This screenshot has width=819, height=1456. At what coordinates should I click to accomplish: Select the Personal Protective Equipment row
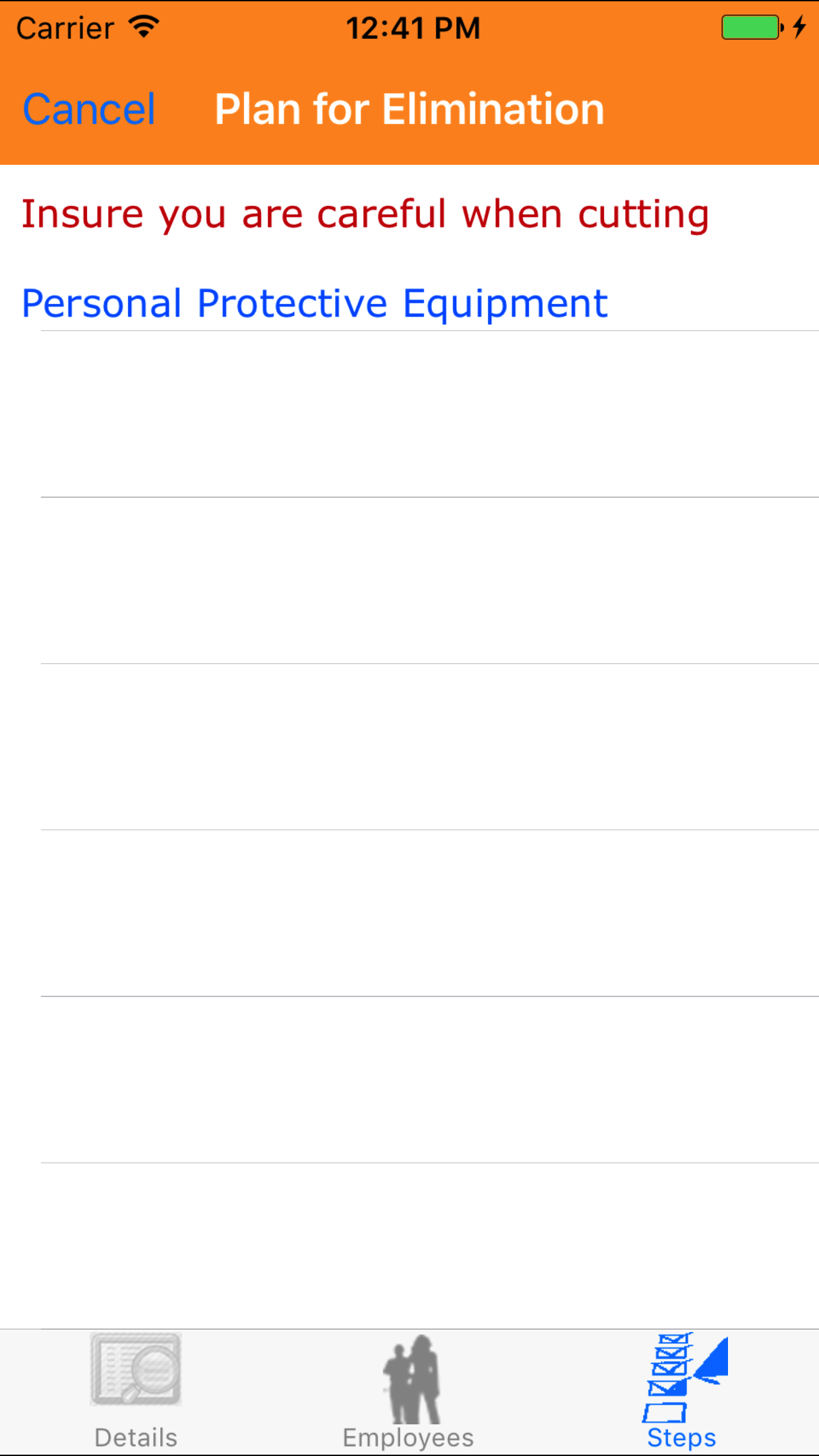click(x=315, y=303)
